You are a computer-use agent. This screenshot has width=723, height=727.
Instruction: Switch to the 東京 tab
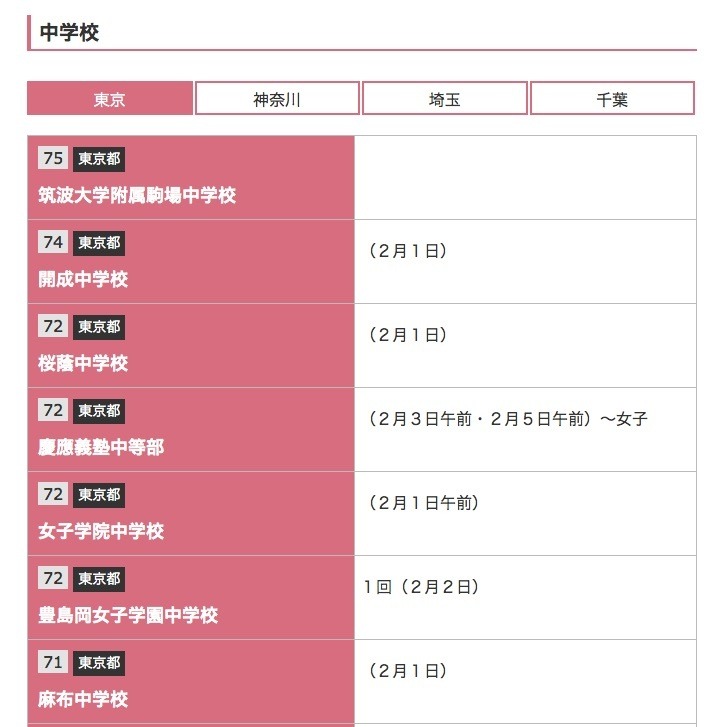[x=110, y=99]
